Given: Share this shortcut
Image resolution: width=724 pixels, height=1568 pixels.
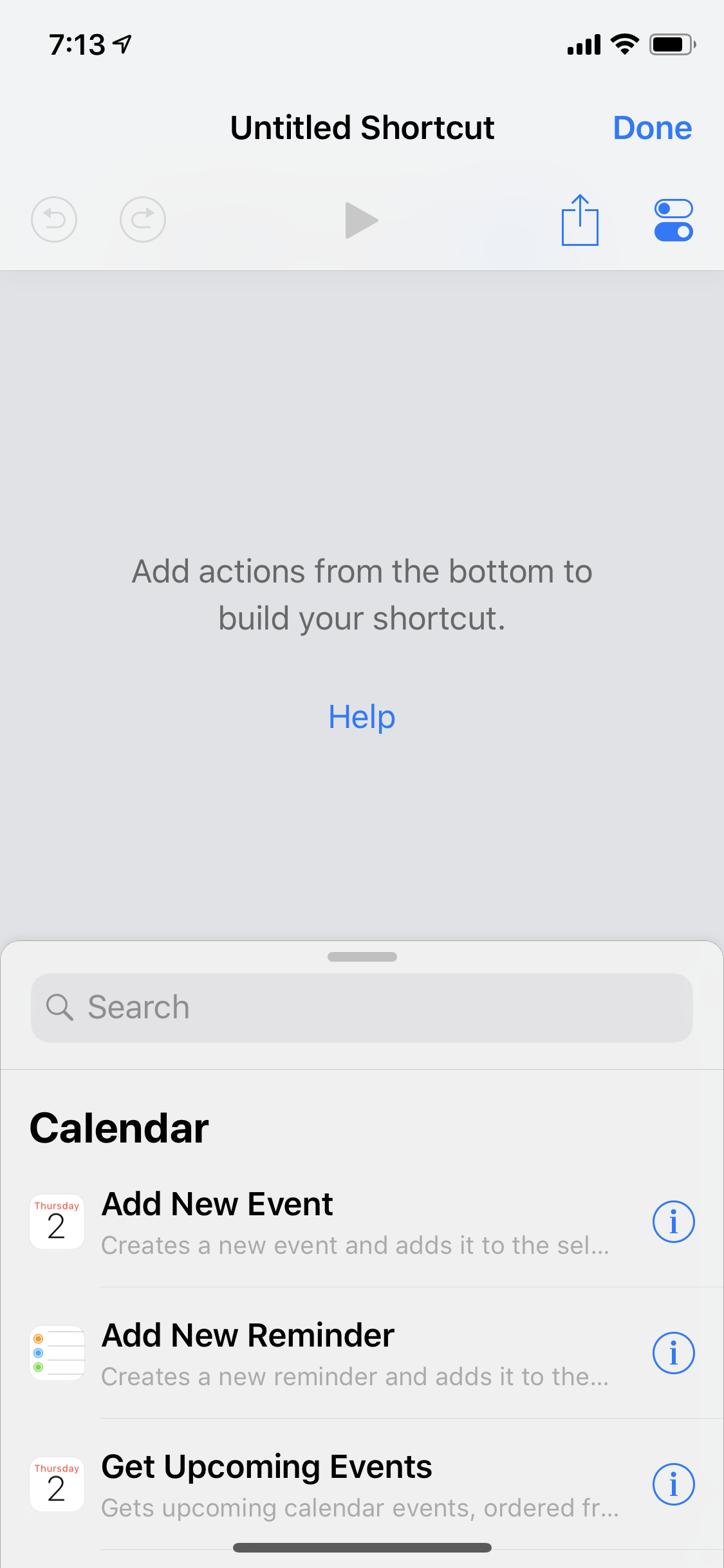Looking at the screenshot, I should [580, 220].
